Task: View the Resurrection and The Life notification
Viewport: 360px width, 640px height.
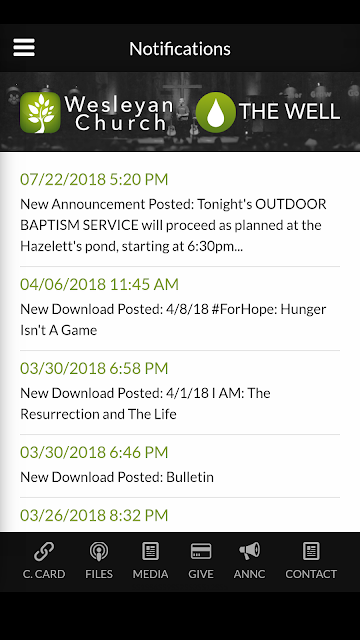Action: [180, 393]
